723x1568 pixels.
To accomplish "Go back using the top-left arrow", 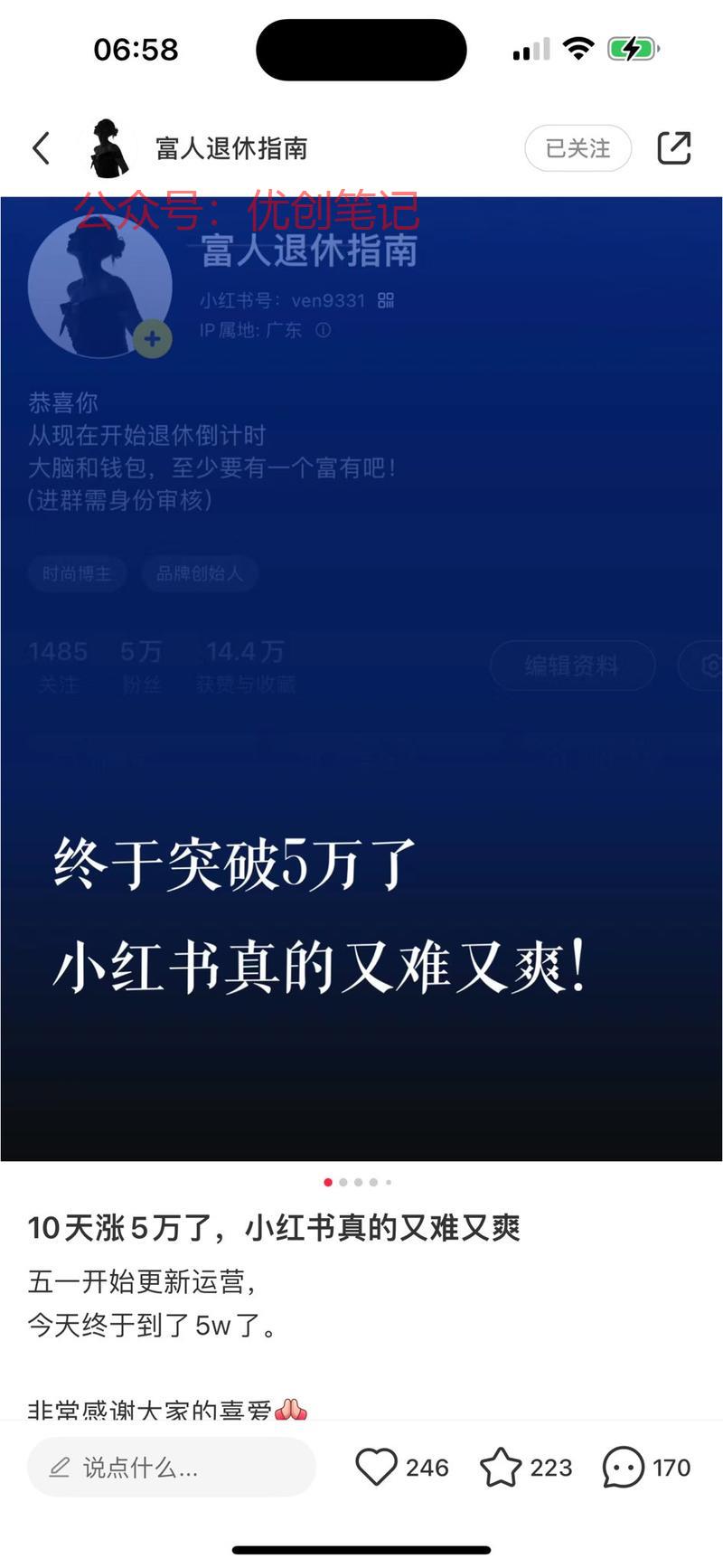I will [41, 148].
